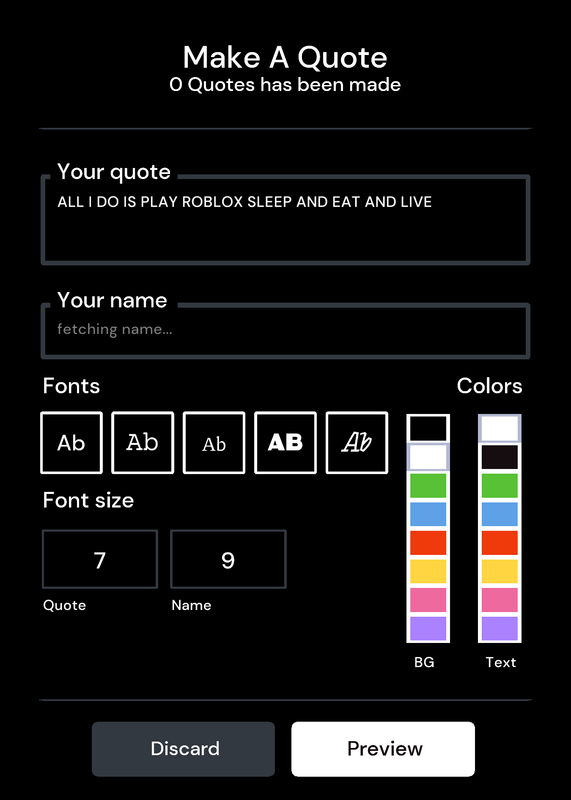Set Text color to red
This screenshot has width=571, height=800.
pos(500,543)
